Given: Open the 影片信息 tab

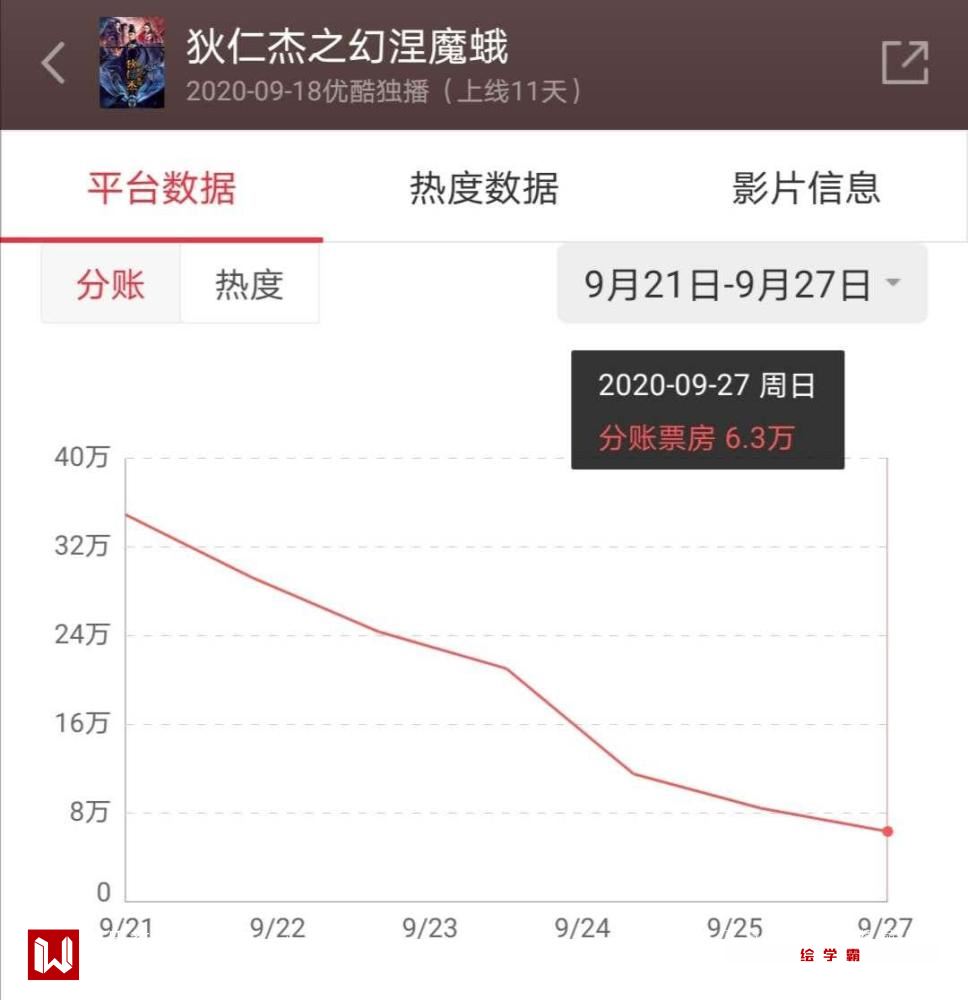Looking at the screenshot, I should (x=805, y=188).
